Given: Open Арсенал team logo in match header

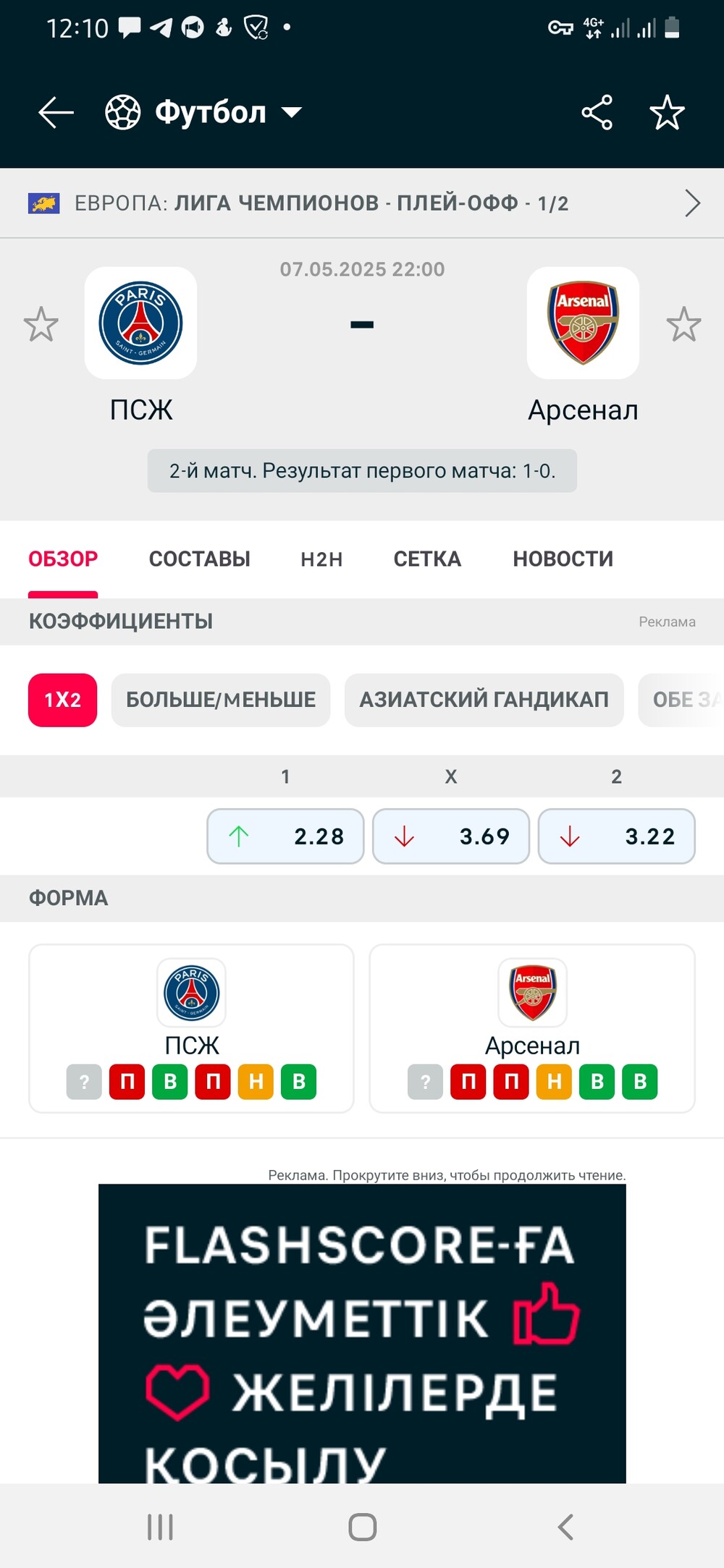Looking at the screenshot, I should tap(583, 323).
